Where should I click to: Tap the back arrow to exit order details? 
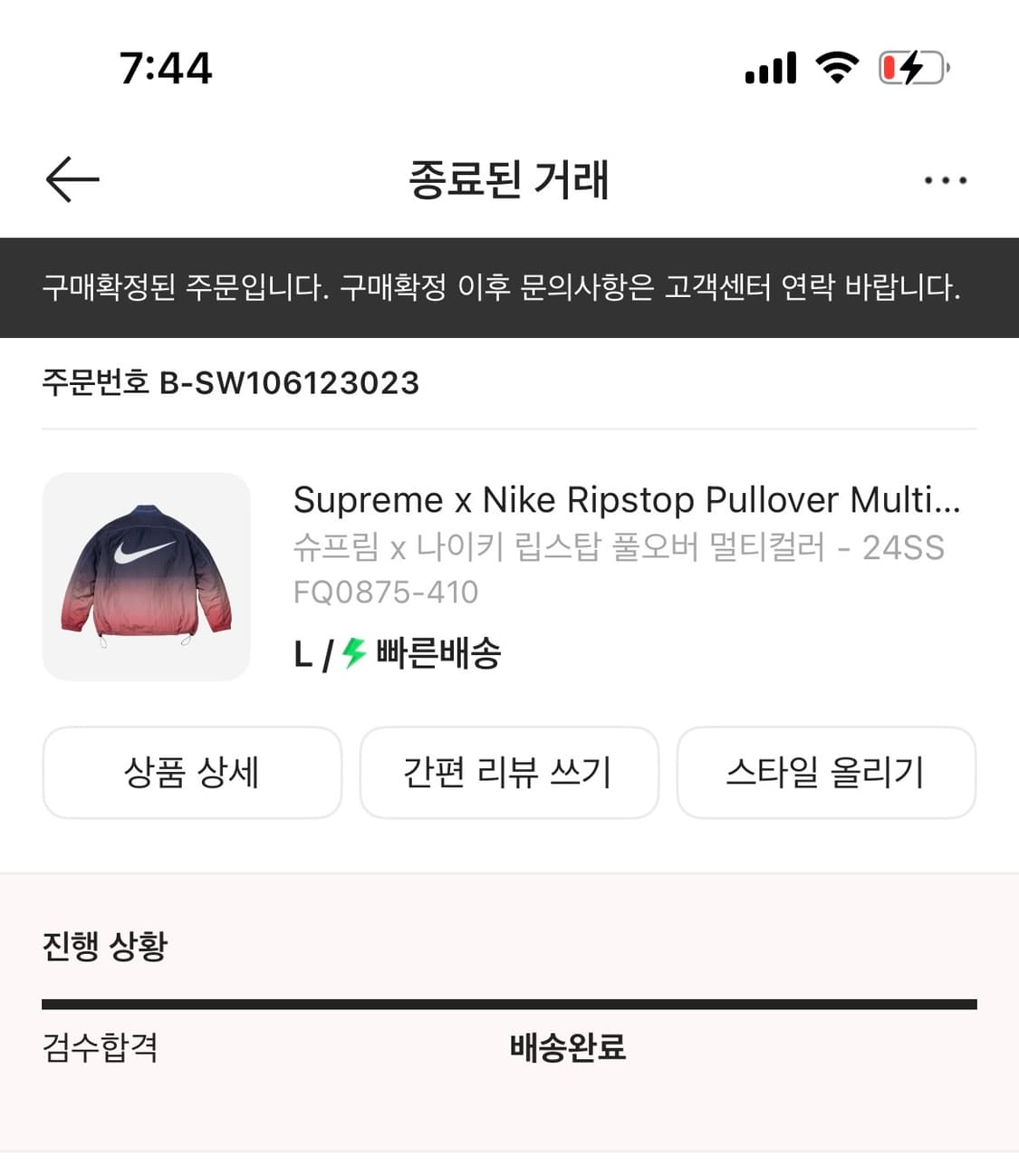tap(72, 178)
